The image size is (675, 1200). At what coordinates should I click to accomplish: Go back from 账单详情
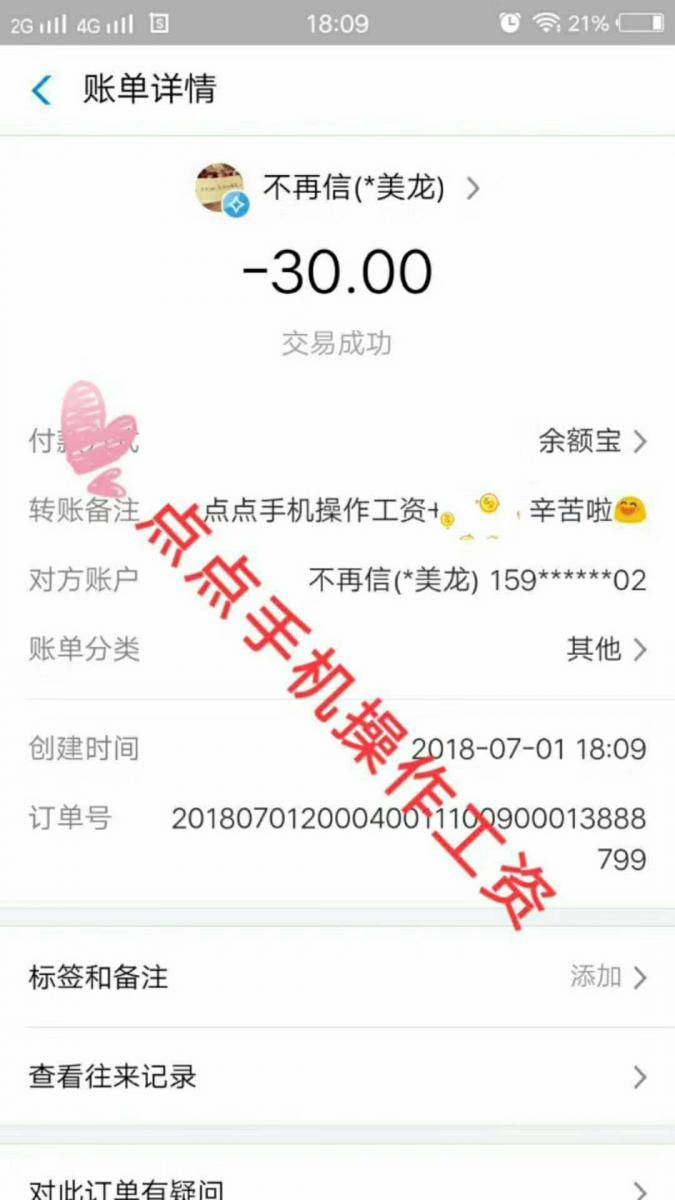pyautogui.click(x=41, y=90)
